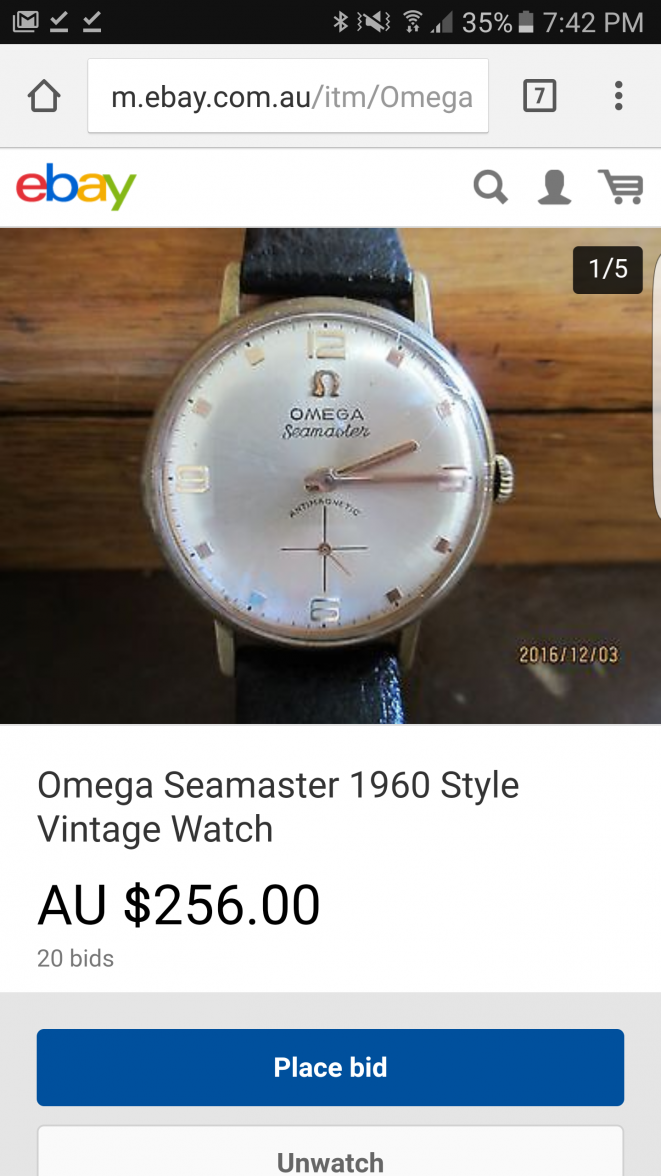Place a bid on this watch
Screen dimensions: 661x1176
pyautogui.click(x=330, y=1067)
